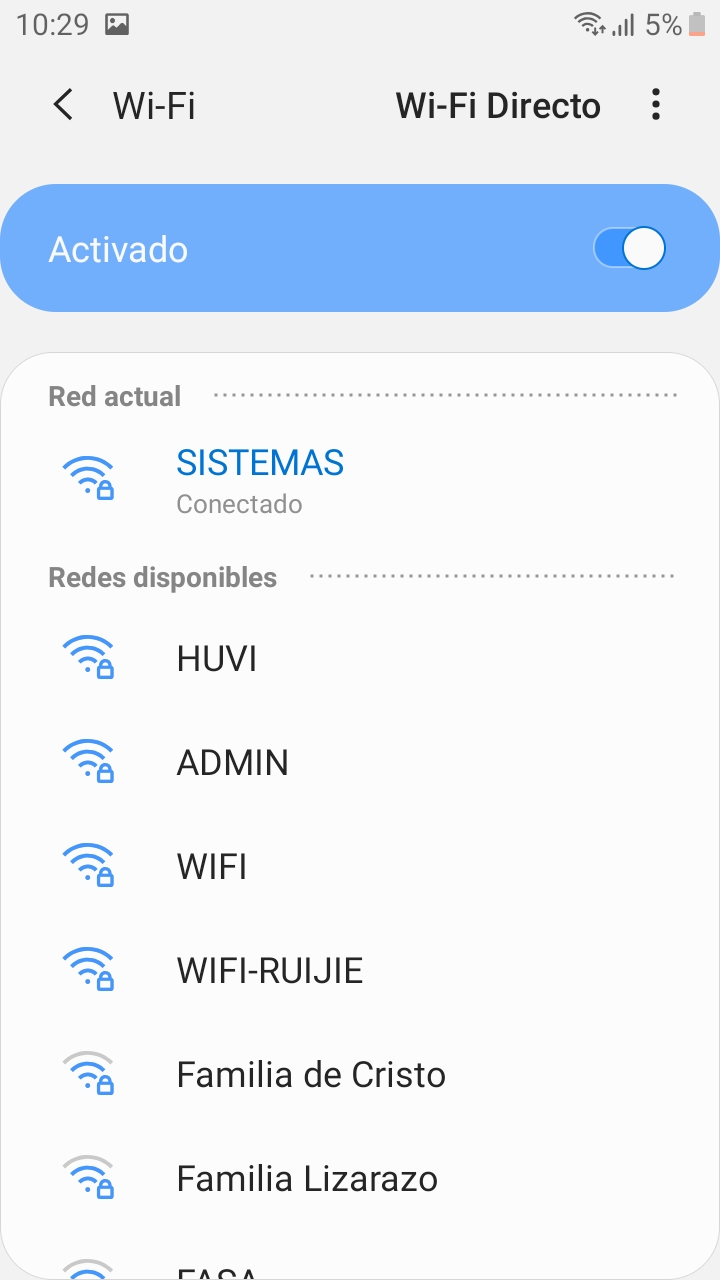This screenshot has width=720, height=1280.
Task: Open Wi-Fi Directo
Action: pyautogui.click(x=498, y=106)
